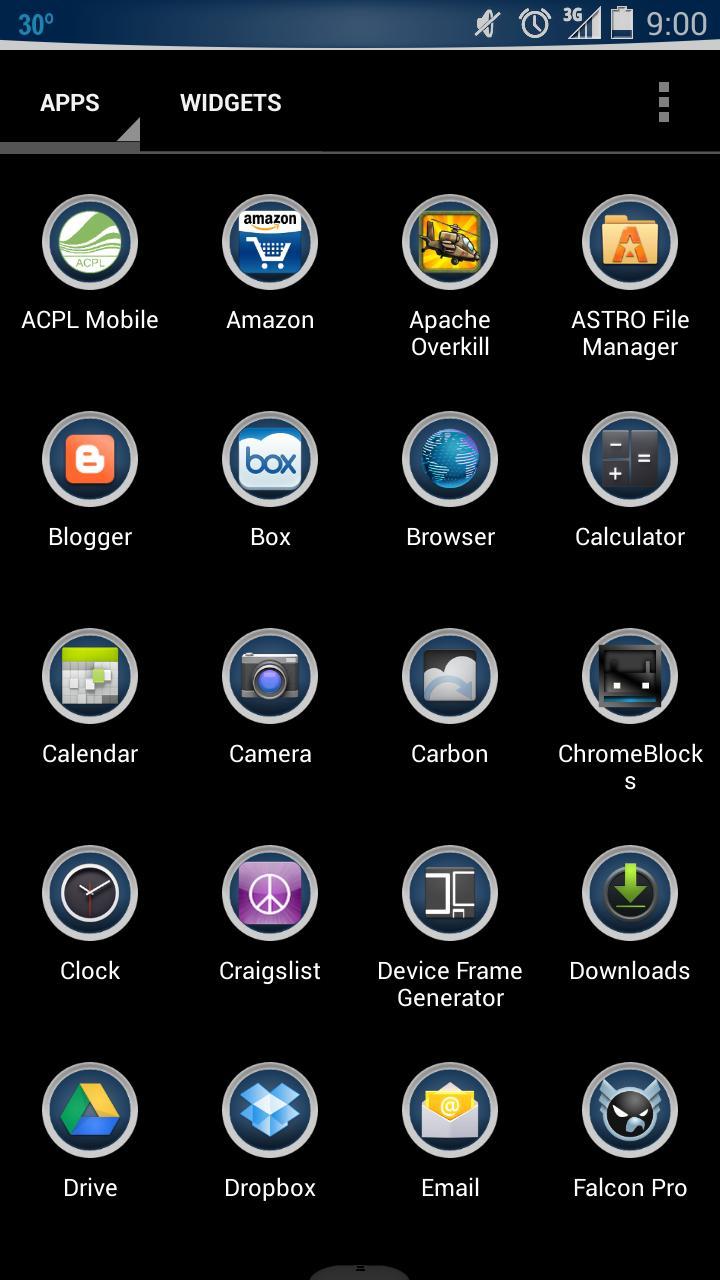Viewport: 720px width, 1280px height.
Task: Open the Calendar app
Action: pyautogui.click(x=90, y=676)
